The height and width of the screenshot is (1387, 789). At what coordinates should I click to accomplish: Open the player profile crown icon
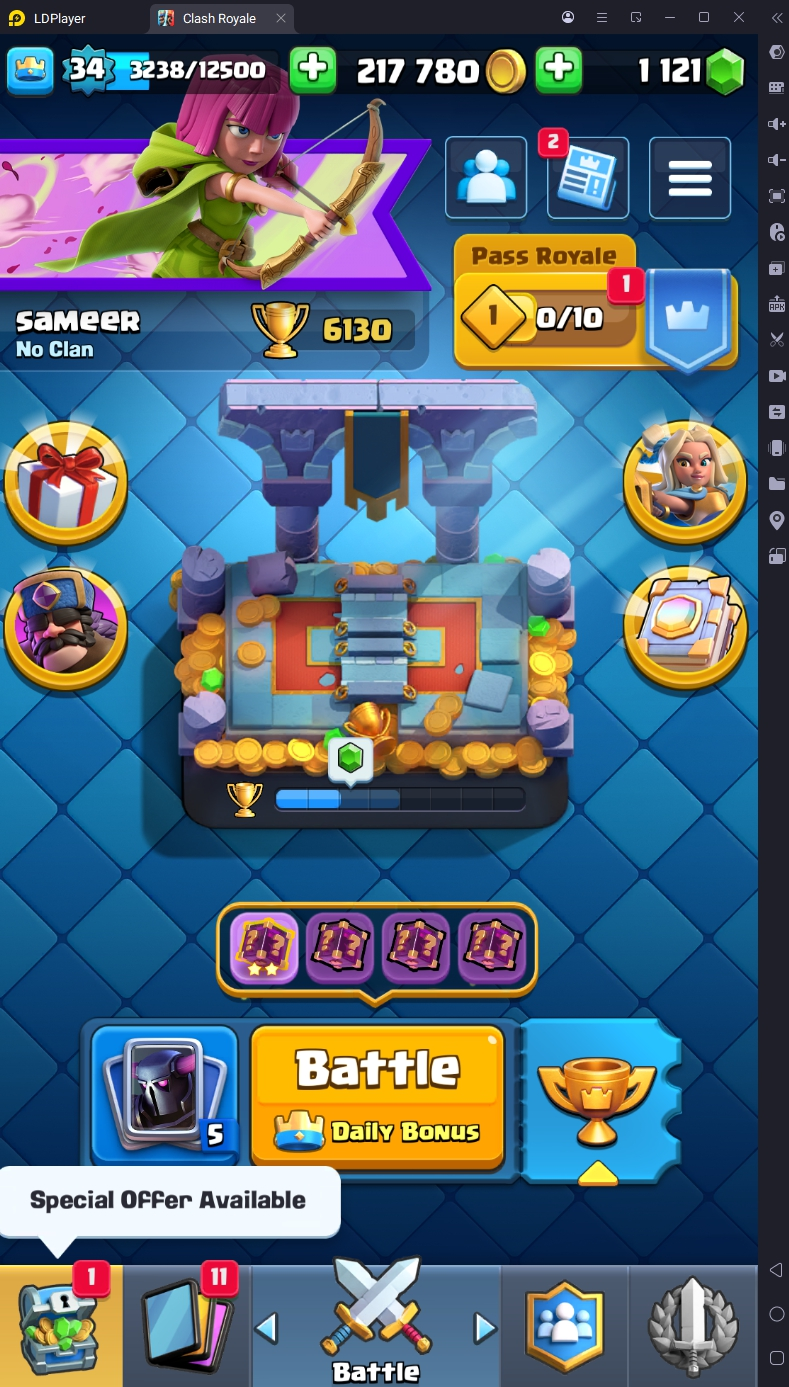30,69
